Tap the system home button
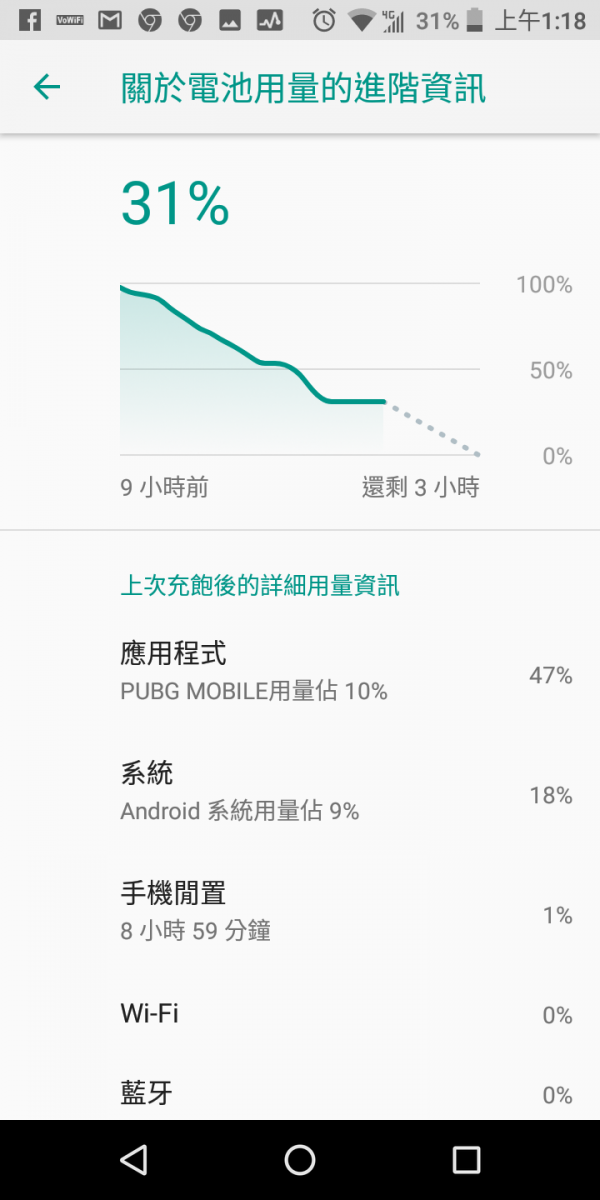600x1200 pixels. coord(300,1160)
